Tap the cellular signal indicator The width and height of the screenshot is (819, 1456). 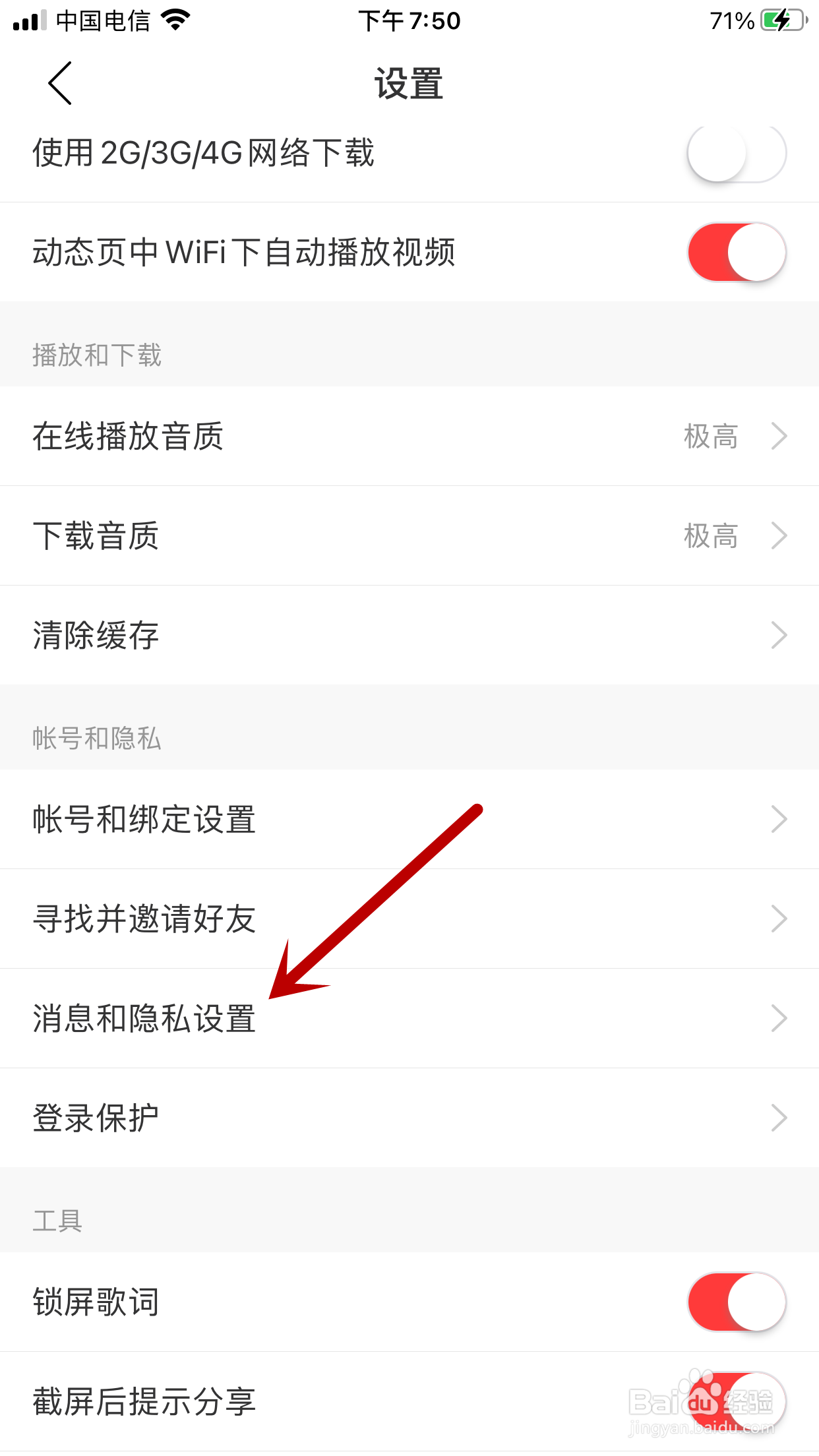click(26, 20)
